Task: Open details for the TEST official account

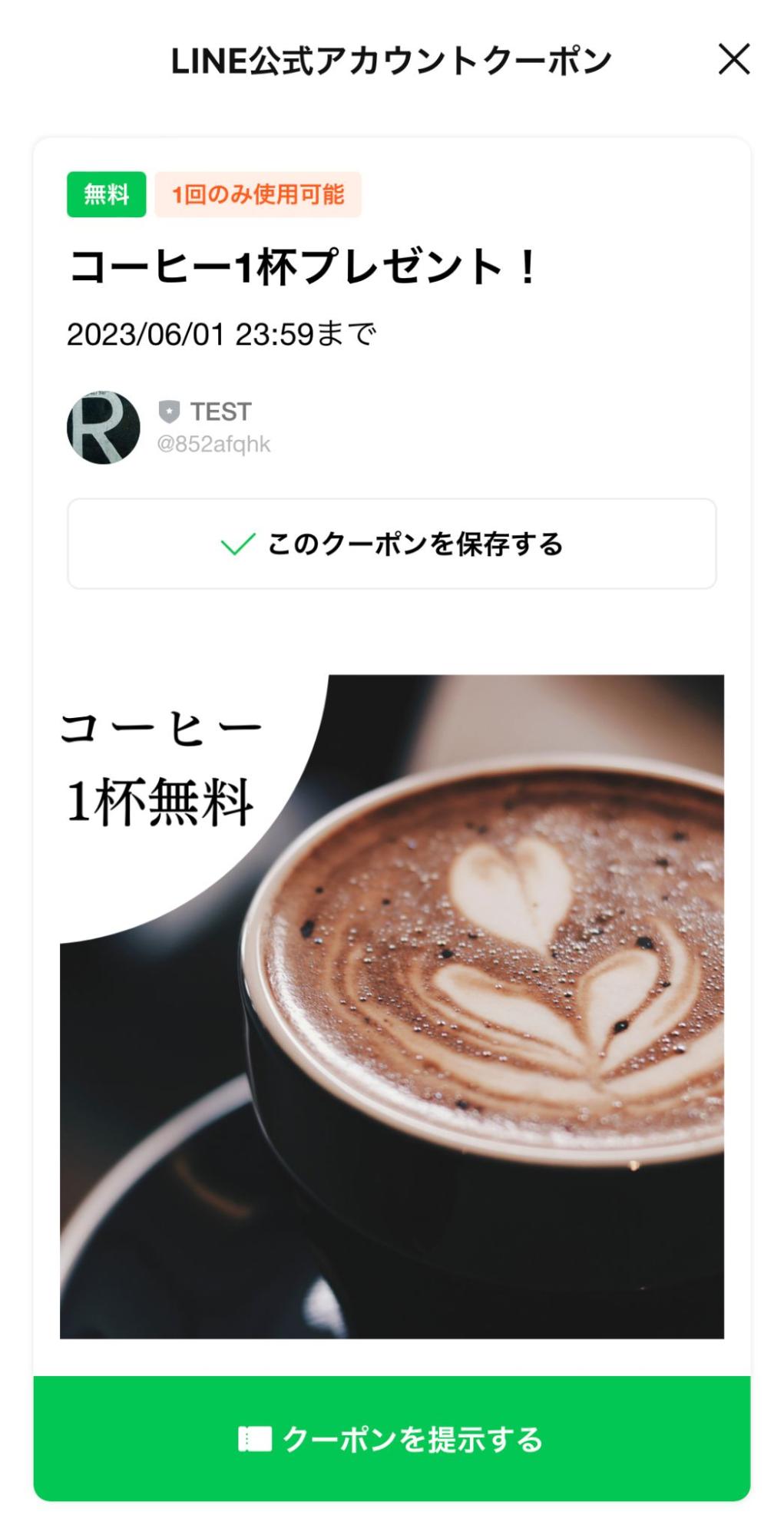Action: 219,412
